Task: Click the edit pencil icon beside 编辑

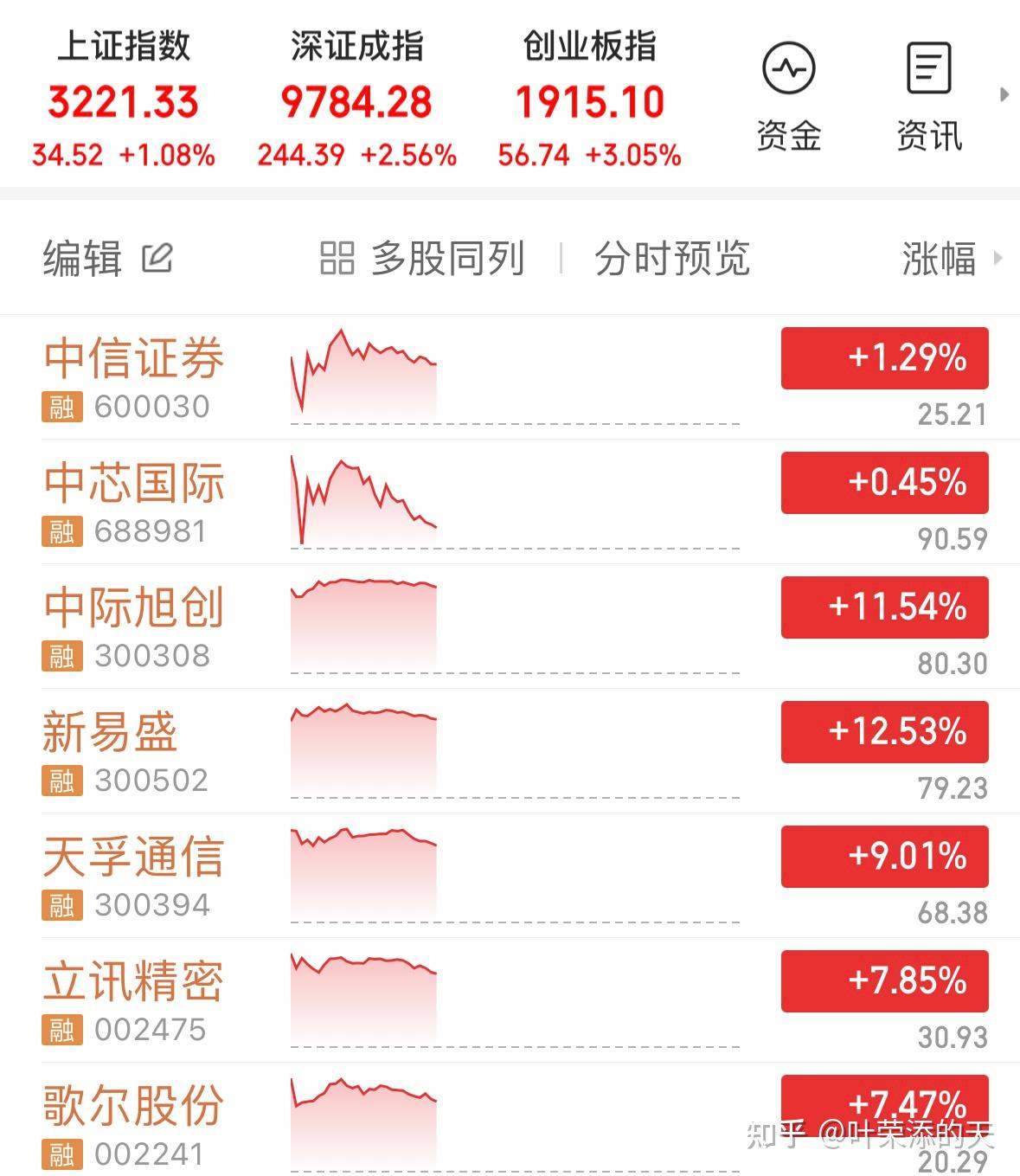Action: 156,257
